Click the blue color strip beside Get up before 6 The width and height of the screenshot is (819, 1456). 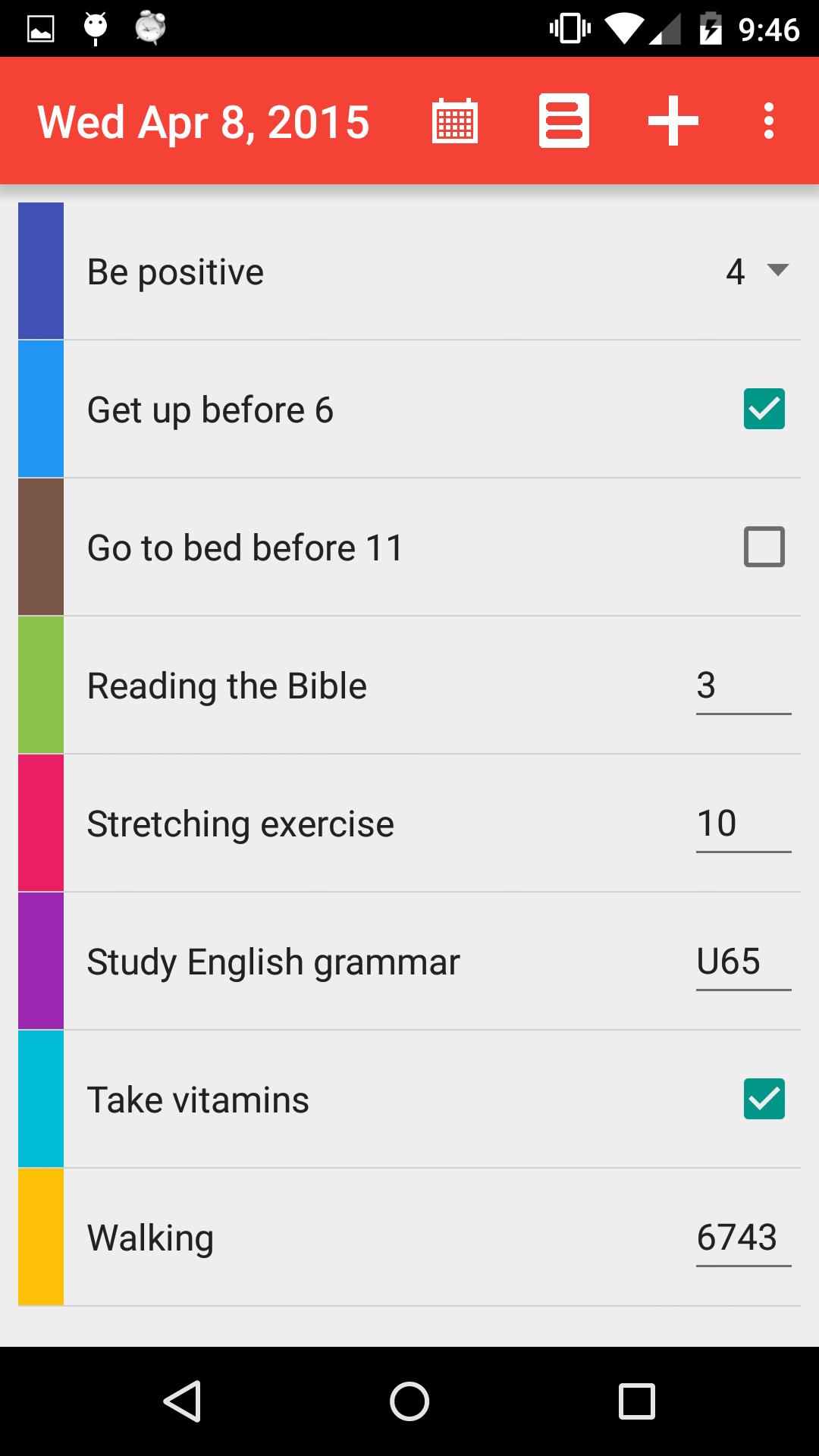[x=41, y=409]
